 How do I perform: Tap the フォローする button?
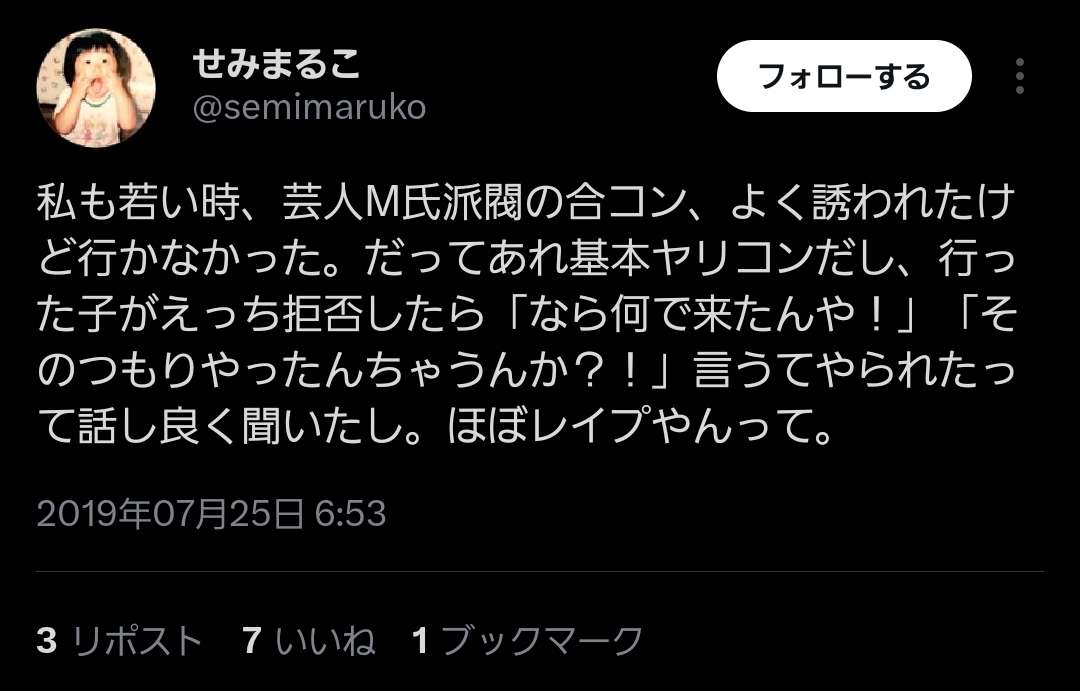(844, 76)
